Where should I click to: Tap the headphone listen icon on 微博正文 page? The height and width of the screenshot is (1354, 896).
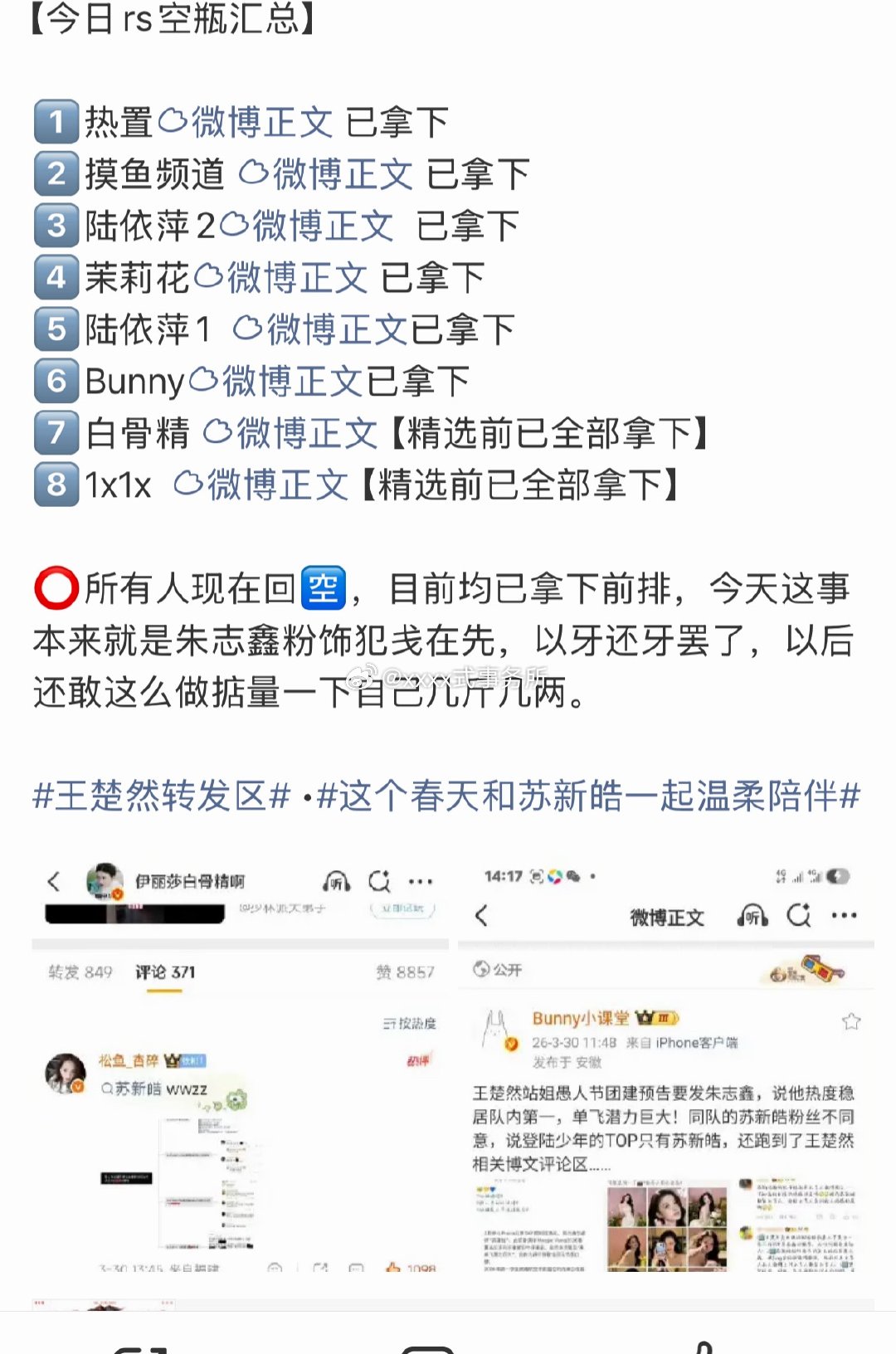[x=751, y=916]
